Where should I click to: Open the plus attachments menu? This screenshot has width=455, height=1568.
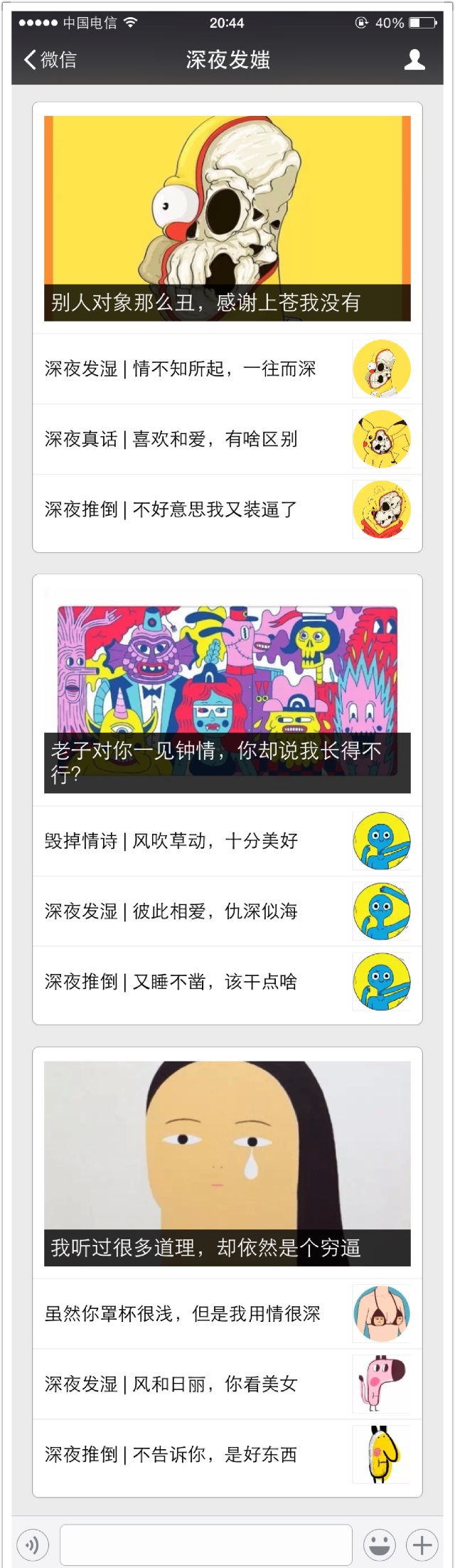(422, 1545)
